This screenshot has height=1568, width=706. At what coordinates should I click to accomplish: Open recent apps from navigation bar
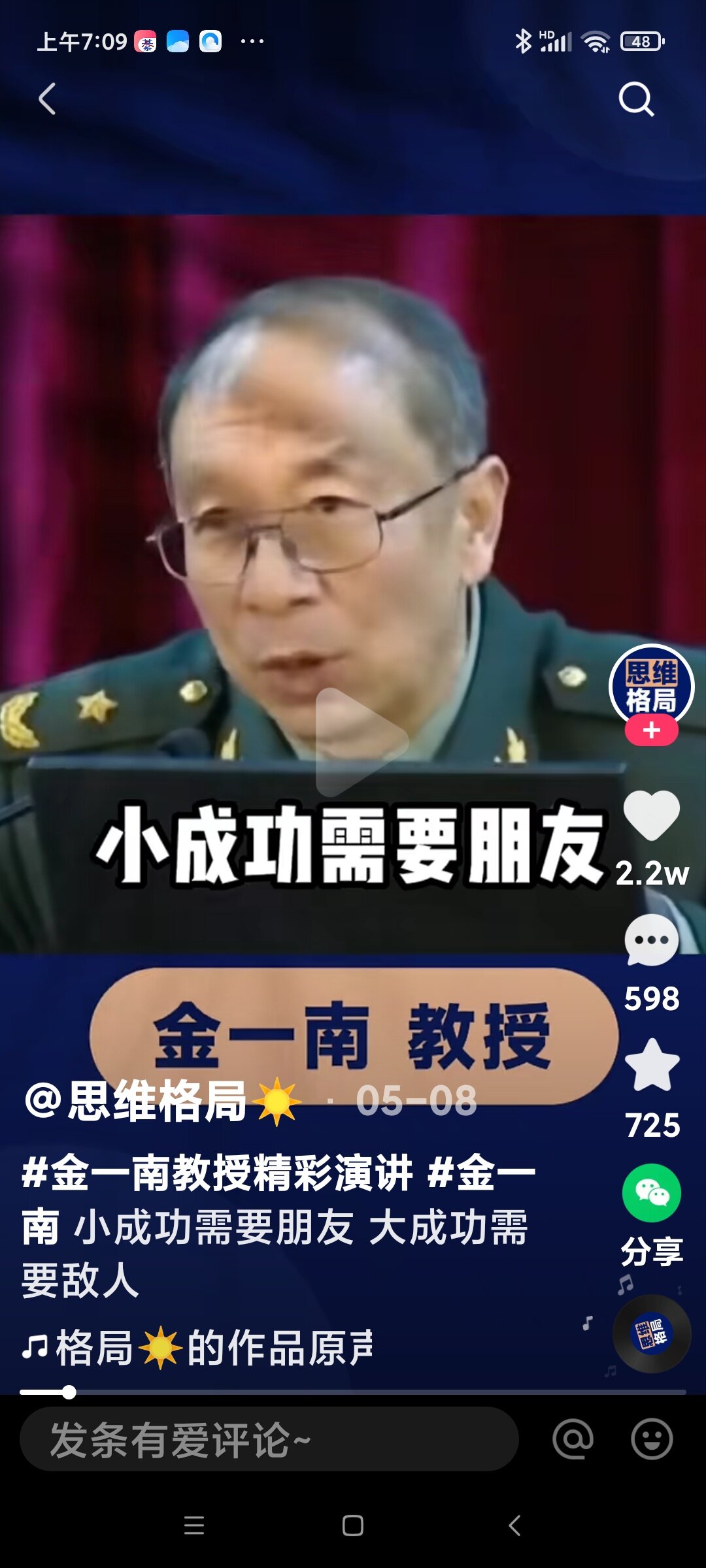click(x=194, y=1526)
